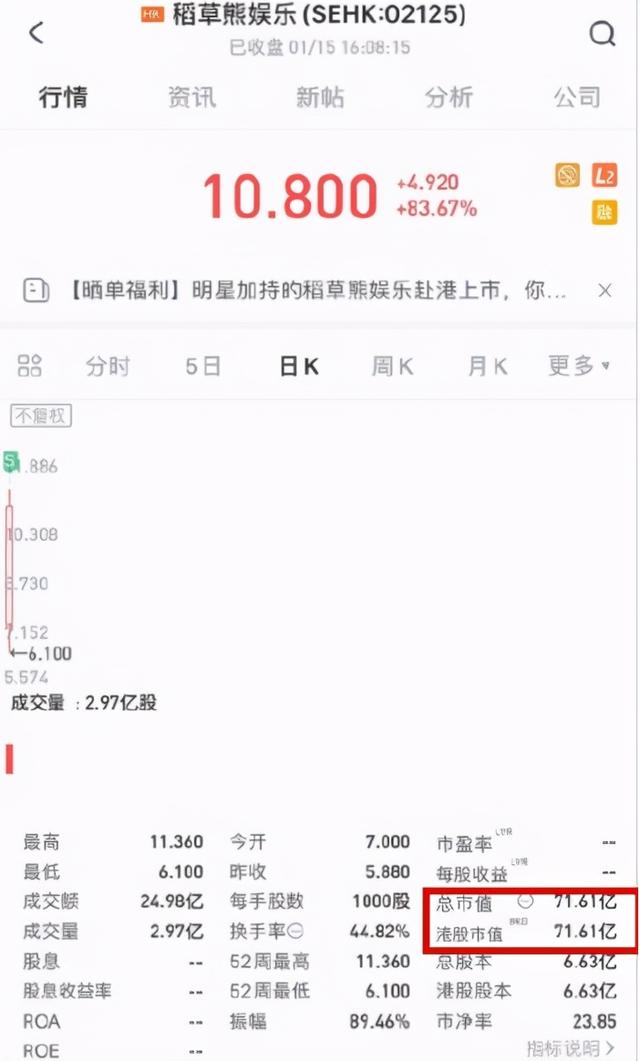Switch to the 分析 tab
640x1061 pixels.
point(448,97)
